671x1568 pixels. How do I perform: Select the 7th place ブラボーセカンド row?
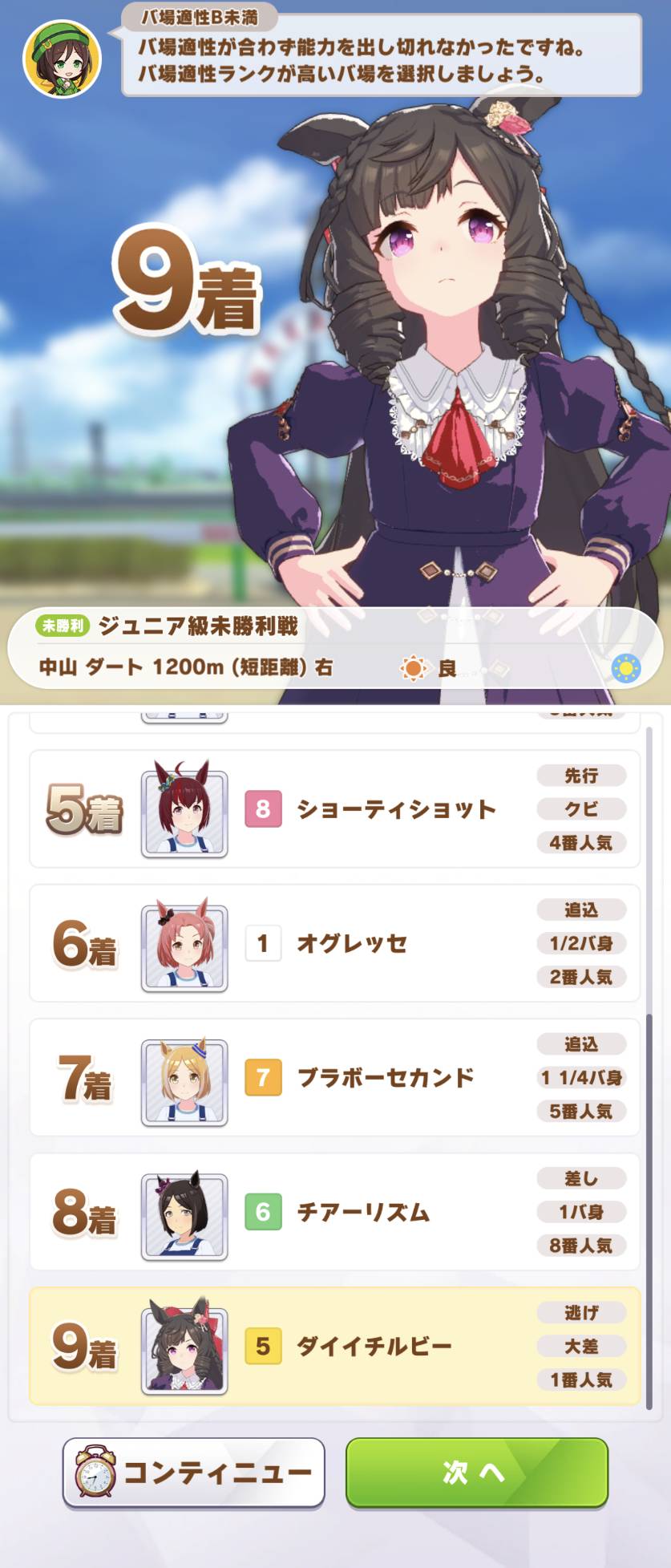point(334,1077)
